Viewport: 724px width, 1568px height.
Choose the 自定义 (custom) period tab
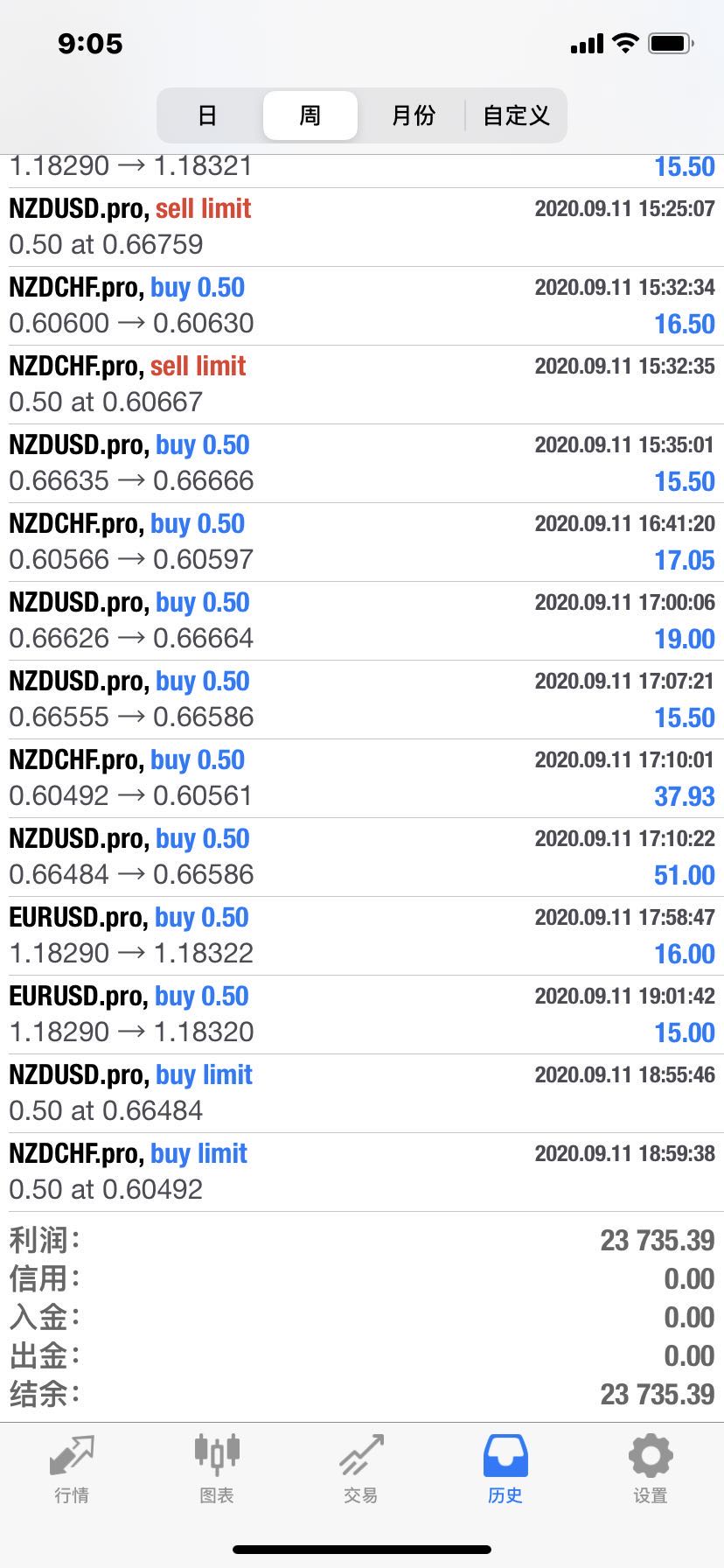516,115
